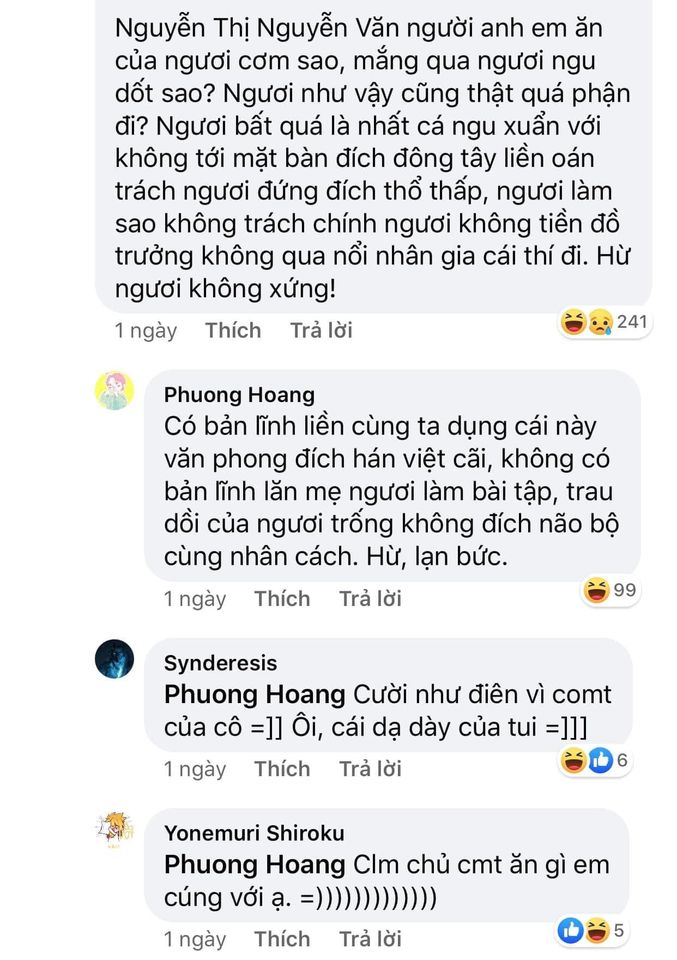
Task: Like Yonemuri Shiroku's comment
Action: 281,939
